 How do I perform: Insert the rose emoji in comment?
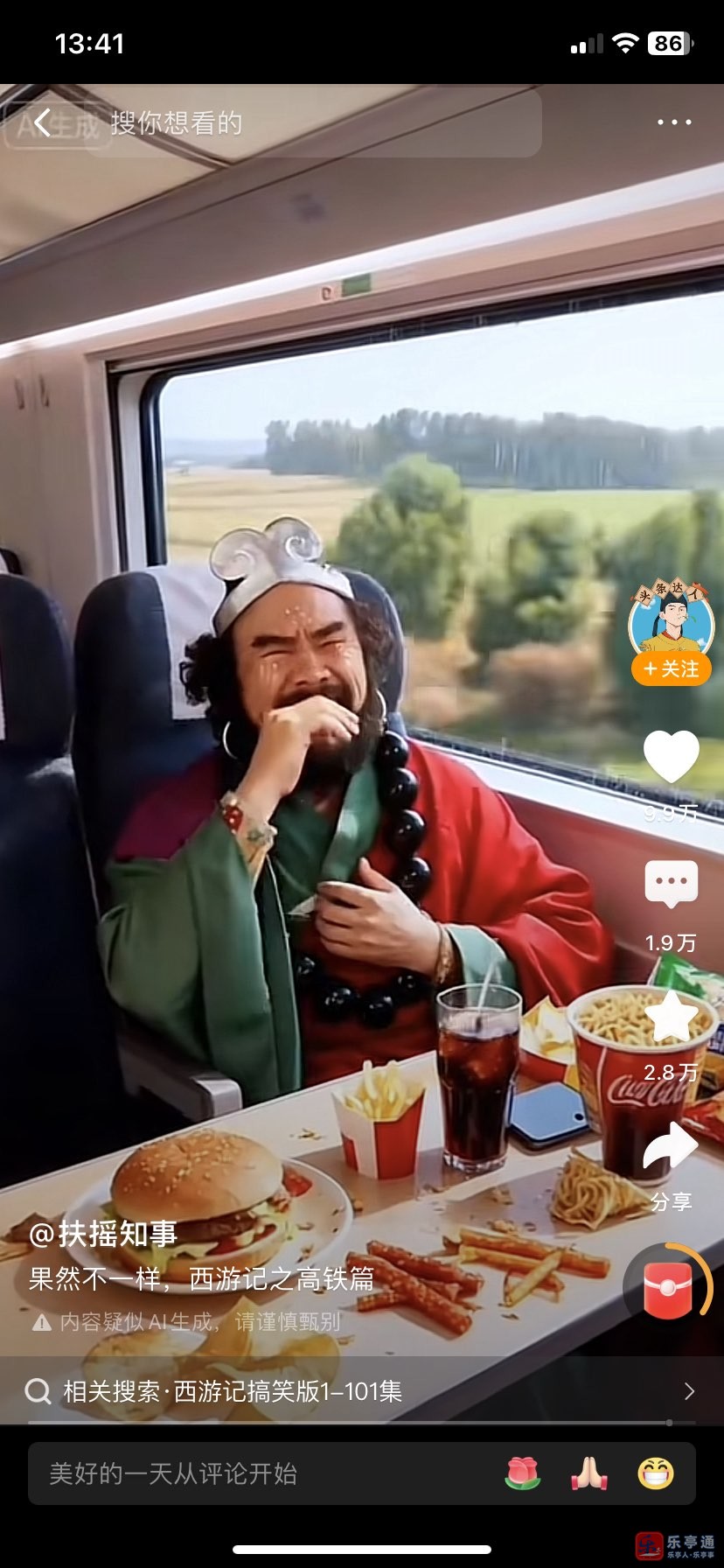[x=522, y=1473]
